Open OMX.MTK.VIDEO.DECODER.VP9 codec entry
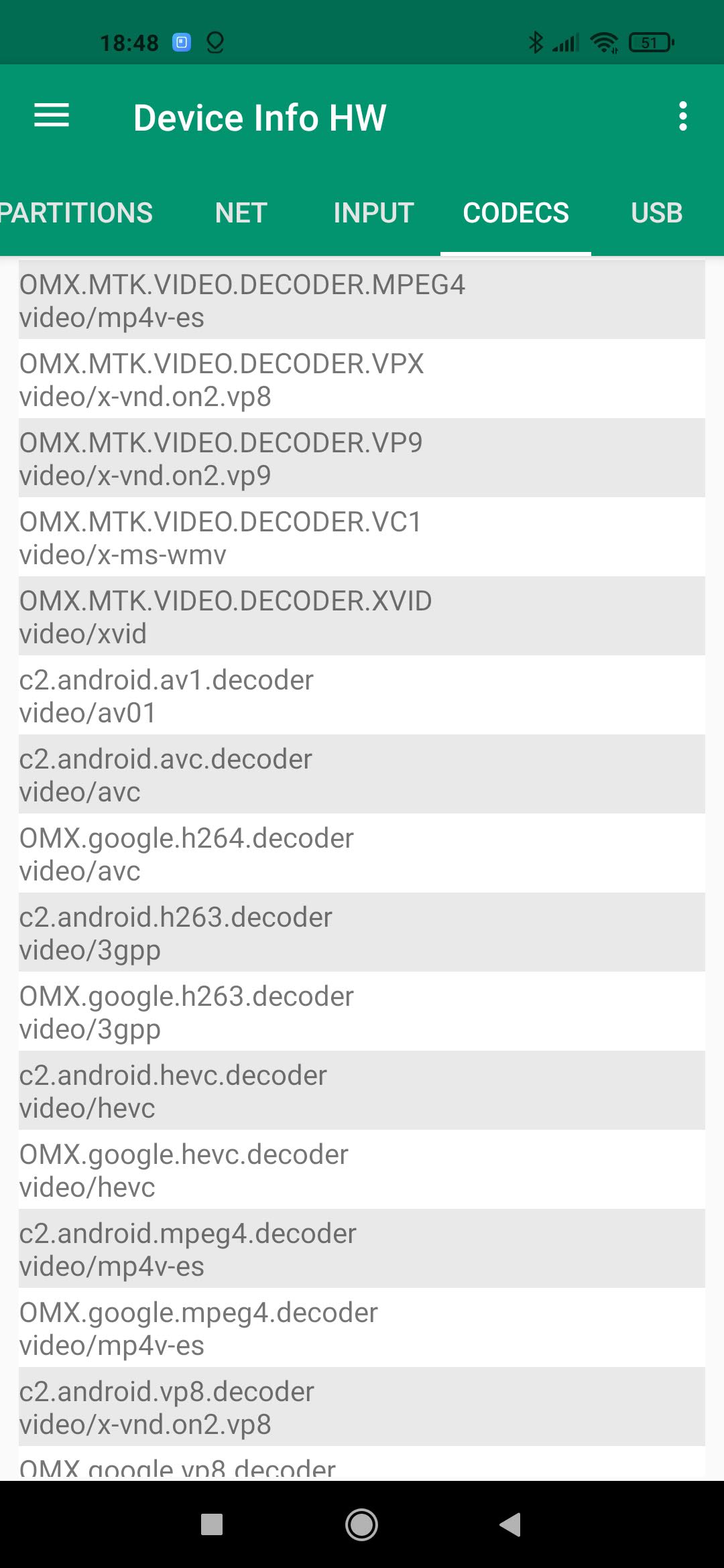 362,458
